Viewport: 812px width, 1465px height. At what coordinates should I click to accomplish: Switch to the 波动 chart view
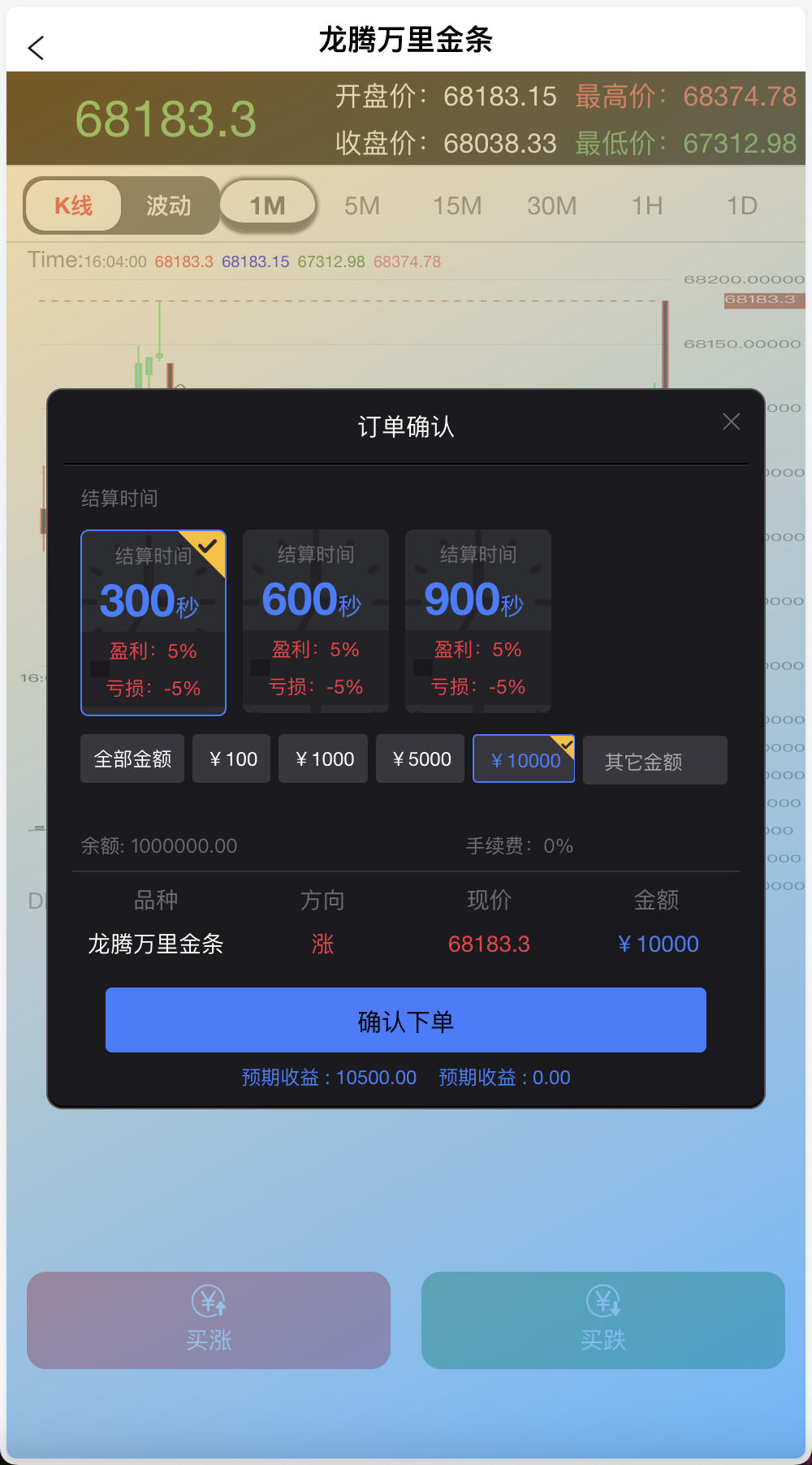click(169, 206)
